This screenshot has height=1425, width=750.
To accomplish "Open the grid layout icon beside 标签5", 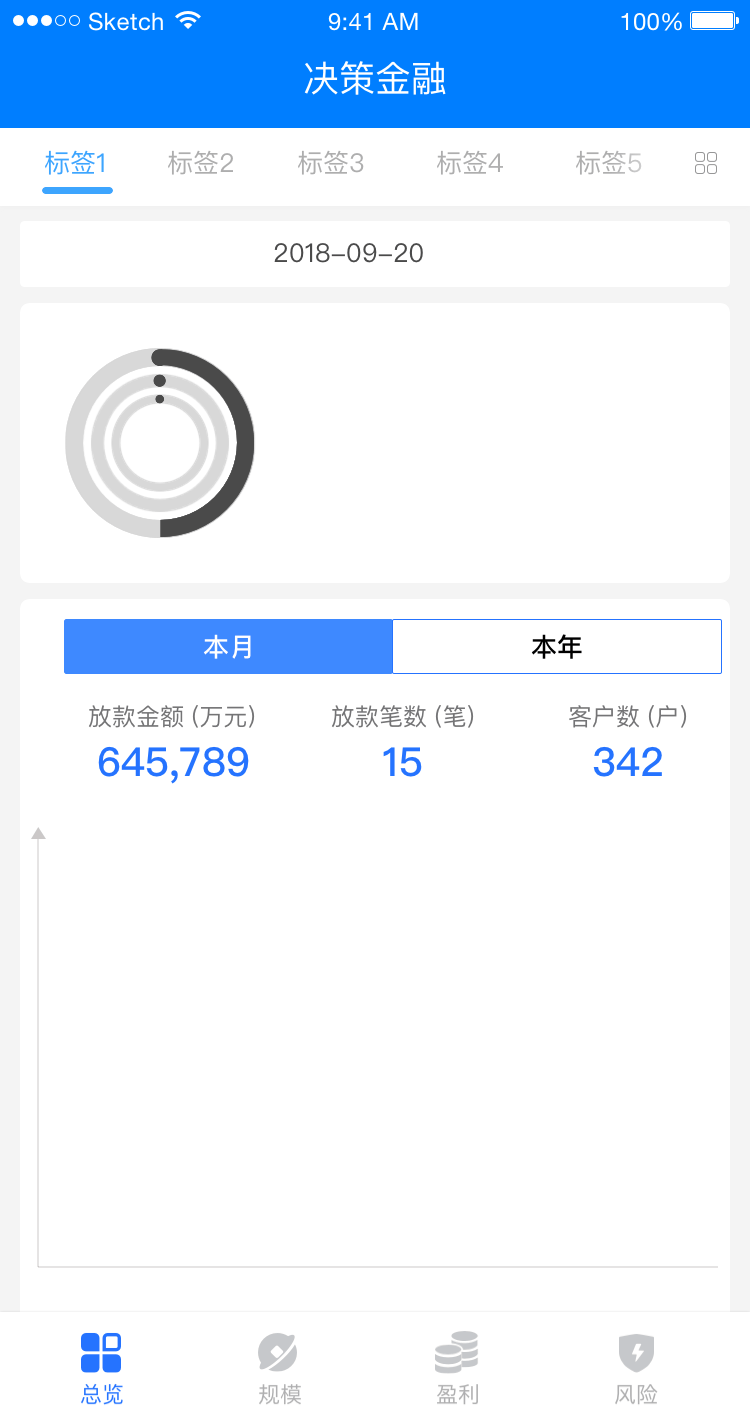I will 706,163.
